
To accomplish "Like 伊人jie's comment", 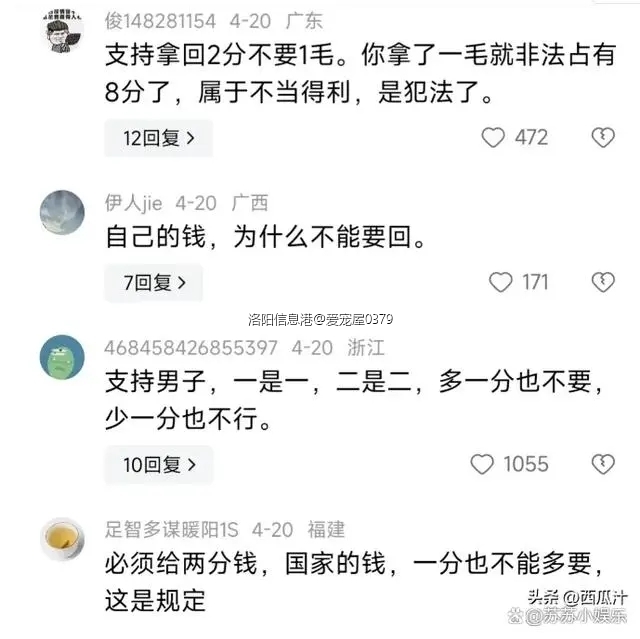I will click(500, 282).
